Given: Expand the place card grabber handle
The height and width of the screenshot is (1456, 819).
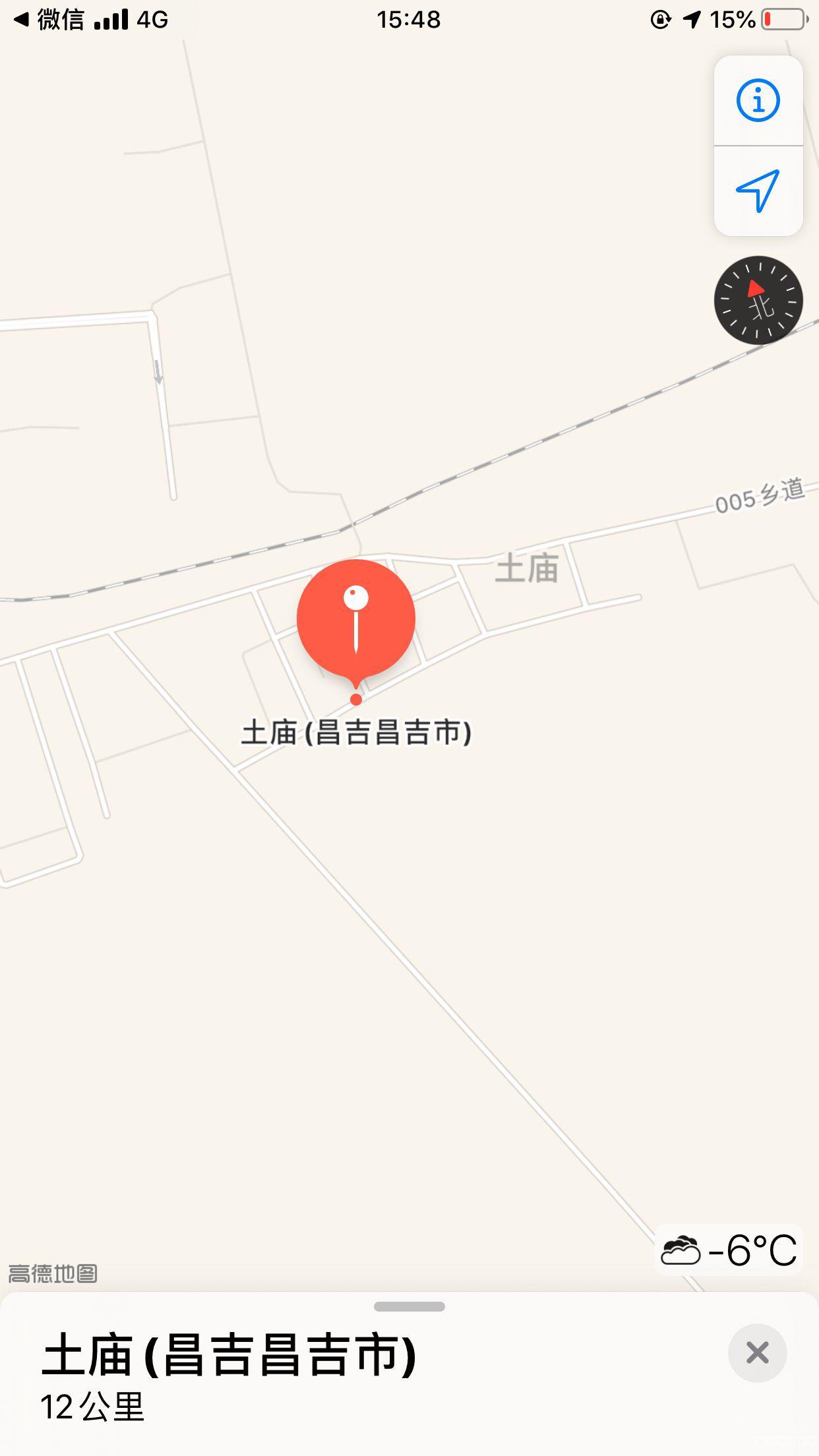Looking at the screenshot, I should tap(409, 1306).
